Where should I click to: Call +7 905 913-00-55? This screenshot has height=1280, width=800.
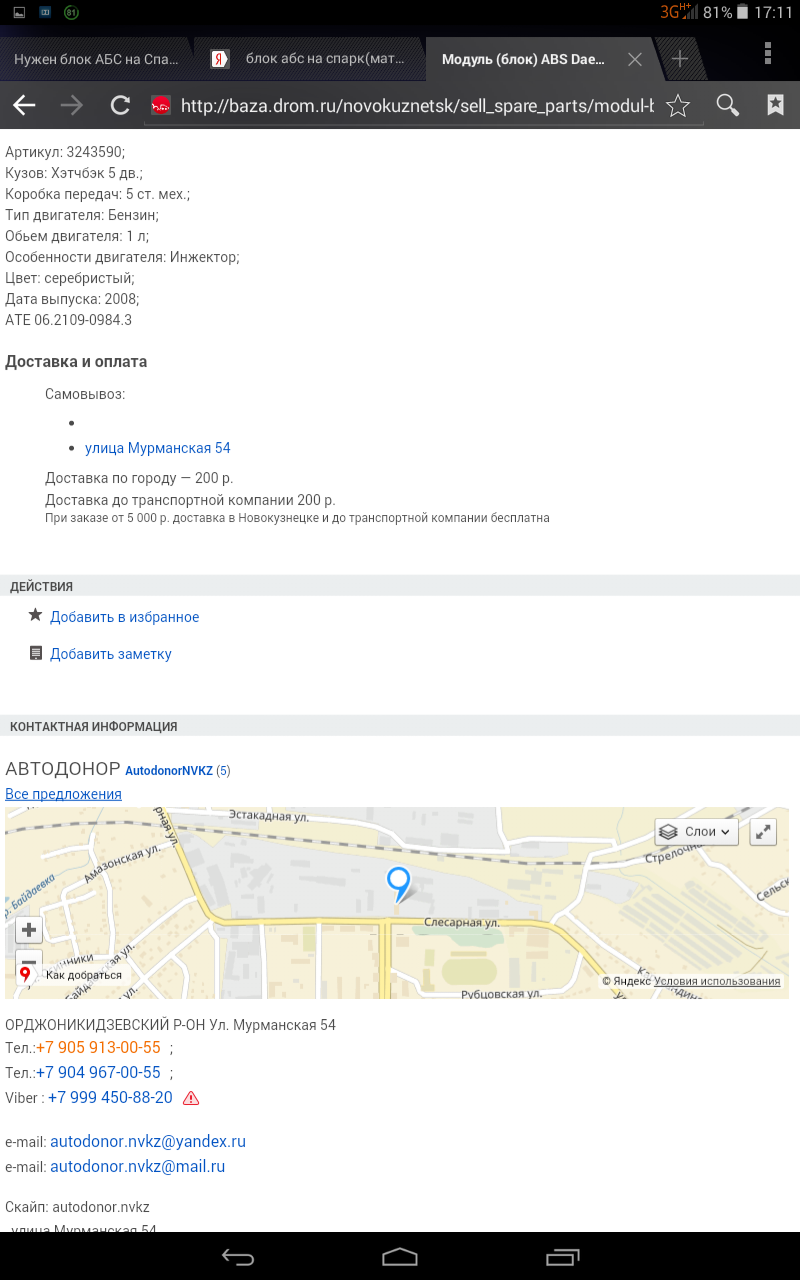point(98,1048)
